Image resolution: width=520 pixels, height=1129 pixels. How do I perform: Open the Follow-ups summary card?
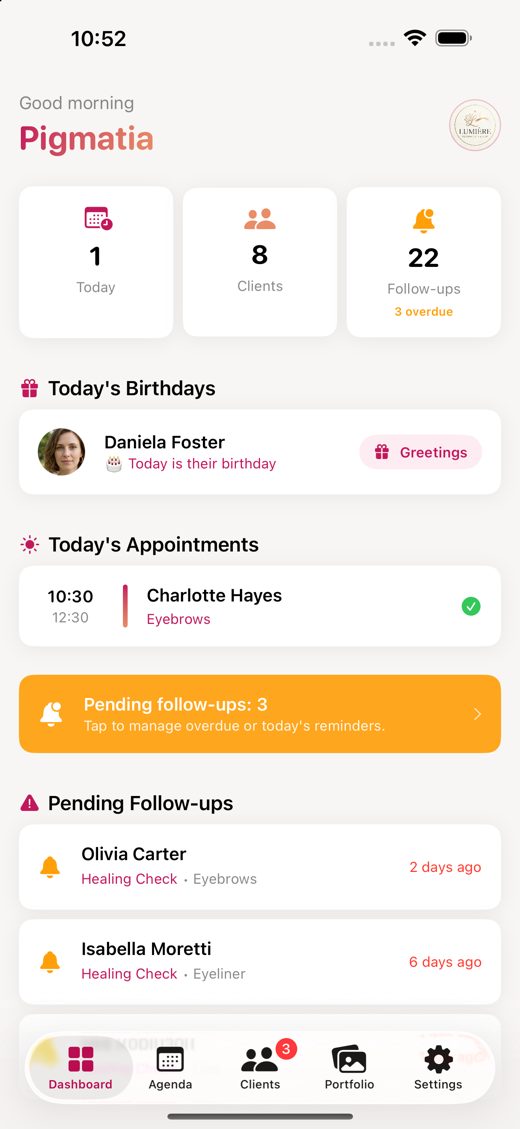pos(423,262)
